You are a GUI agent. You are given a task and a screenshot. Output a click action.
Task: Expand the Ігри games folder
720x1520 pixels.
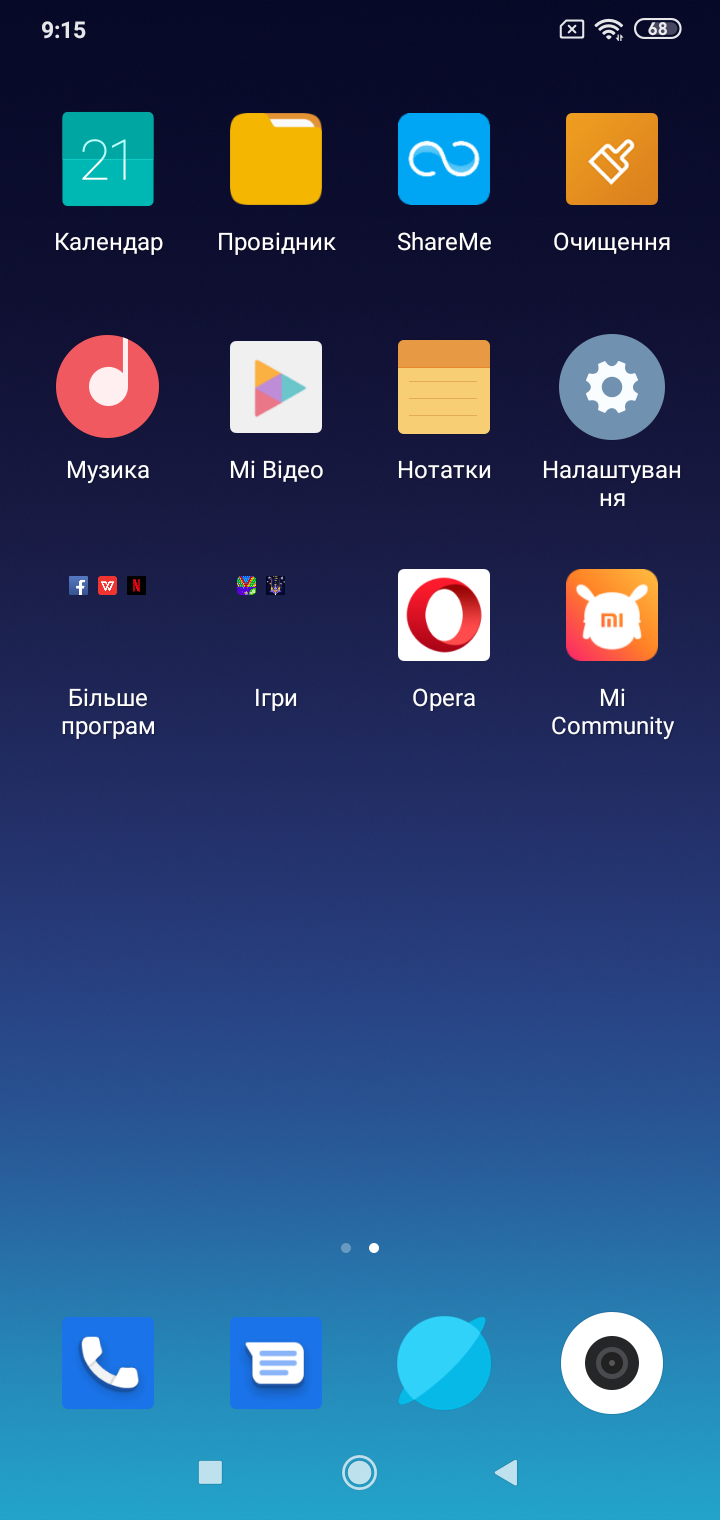tap(275, 615)
